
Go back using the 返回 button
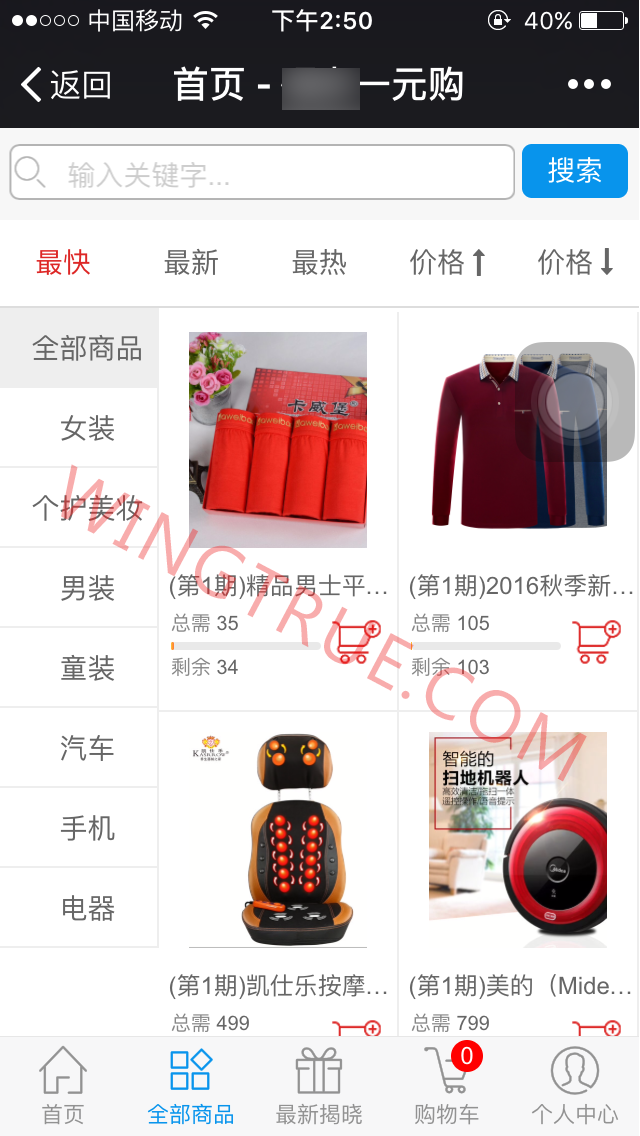(66, 85)
